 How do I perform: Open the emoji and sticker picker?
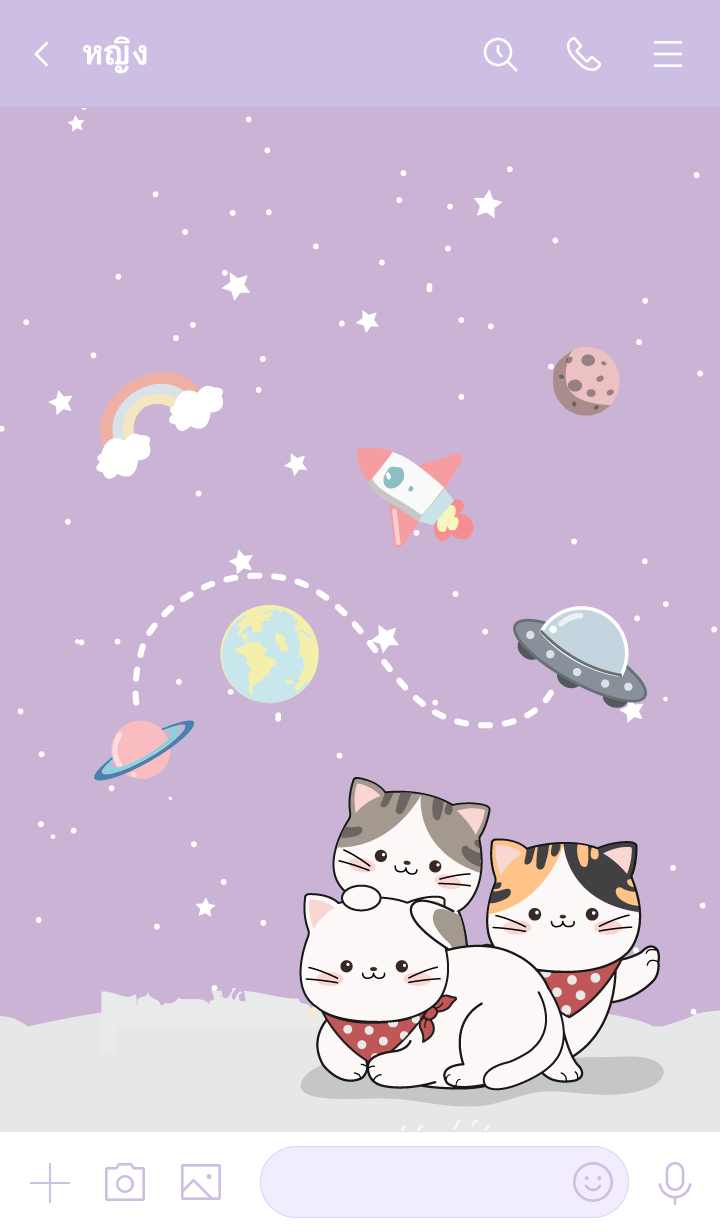point(592,1182)
